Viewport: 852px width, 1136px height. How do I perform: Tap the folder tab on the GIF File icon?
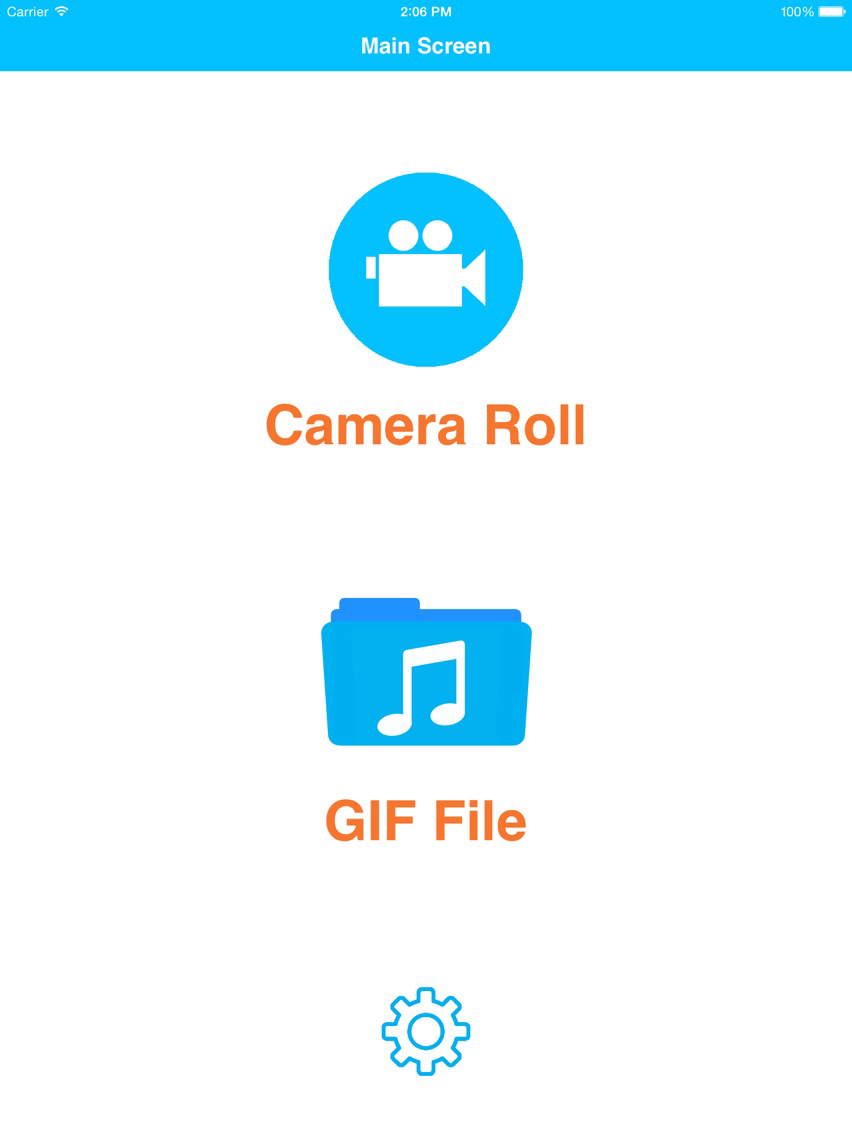coord(380,604)
